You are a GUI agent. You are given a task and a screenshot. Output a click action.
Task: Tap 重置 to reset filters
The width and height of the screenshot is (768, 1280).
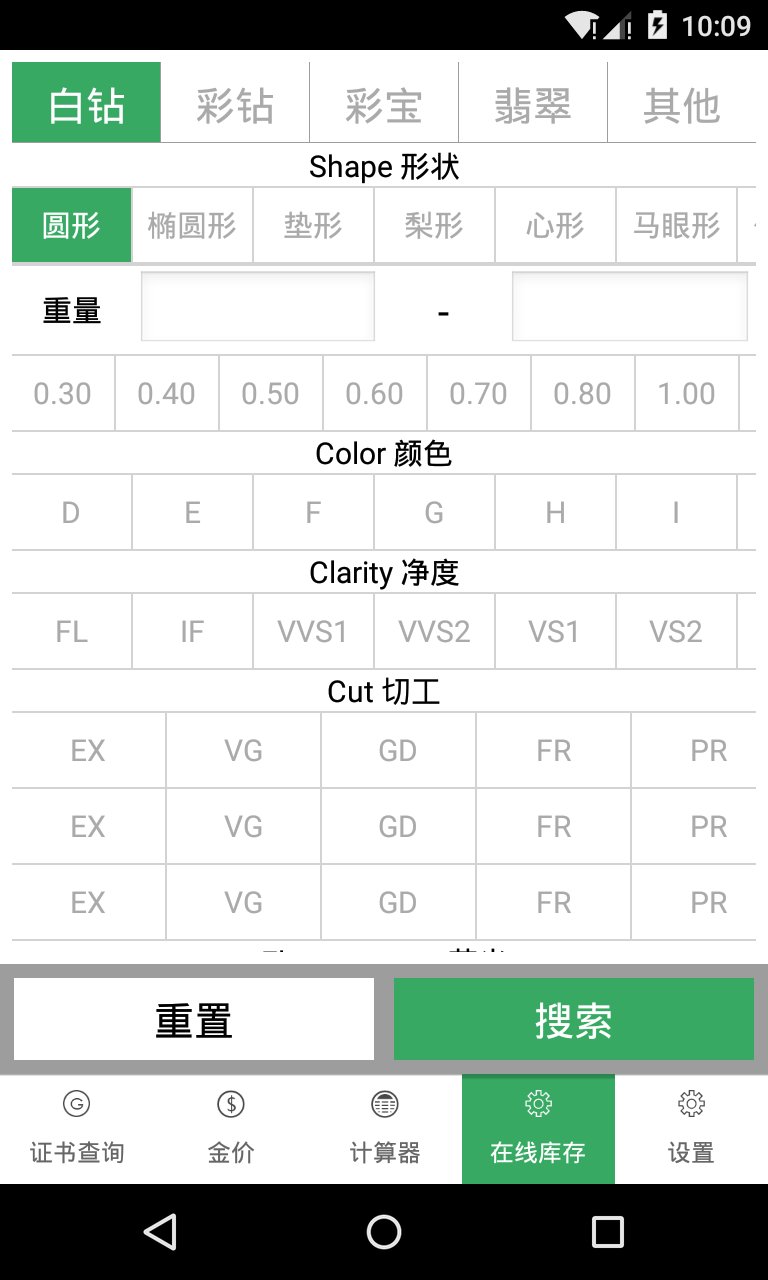(194, 1020)
